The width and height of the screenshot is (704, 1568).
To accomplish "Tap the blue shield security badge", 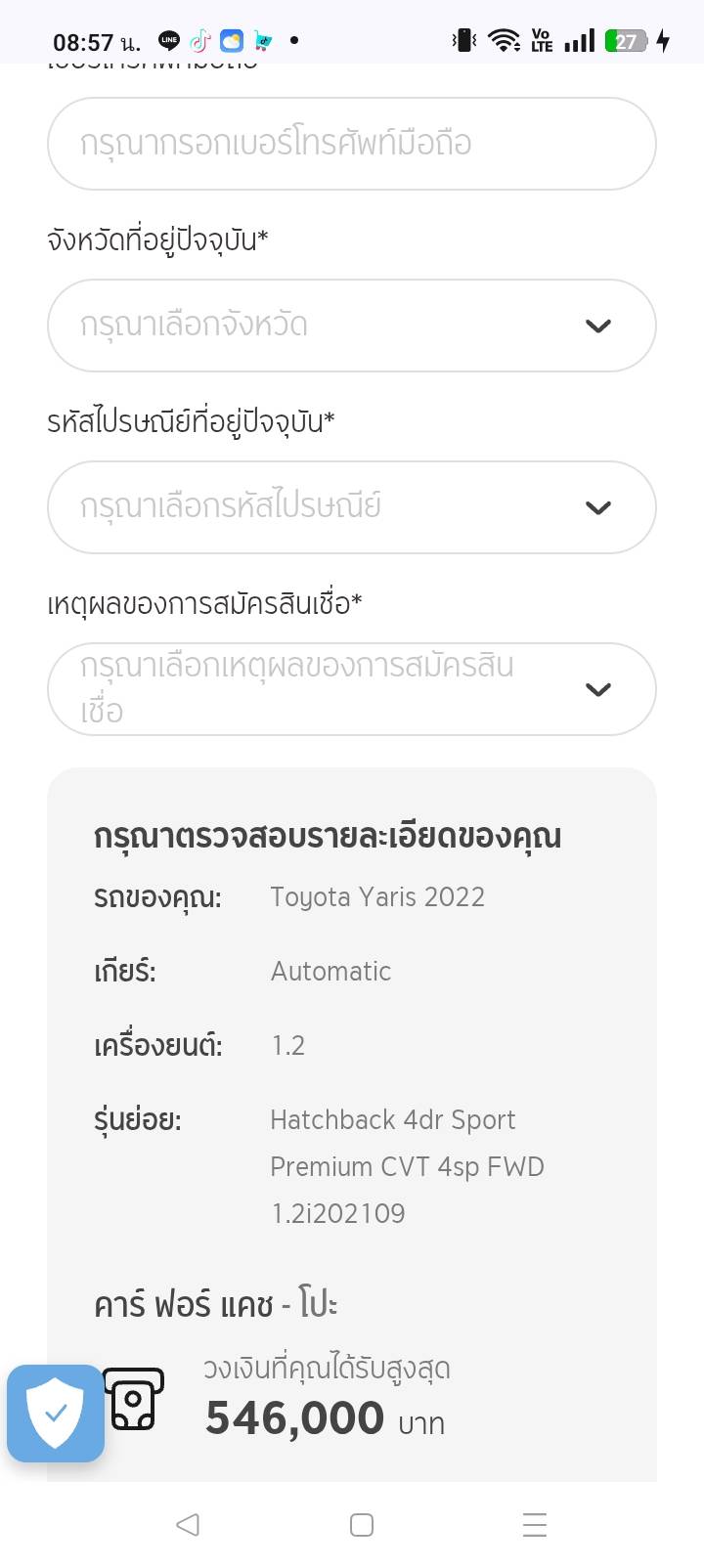I will pyautogui.click(x=56, y=1413).
